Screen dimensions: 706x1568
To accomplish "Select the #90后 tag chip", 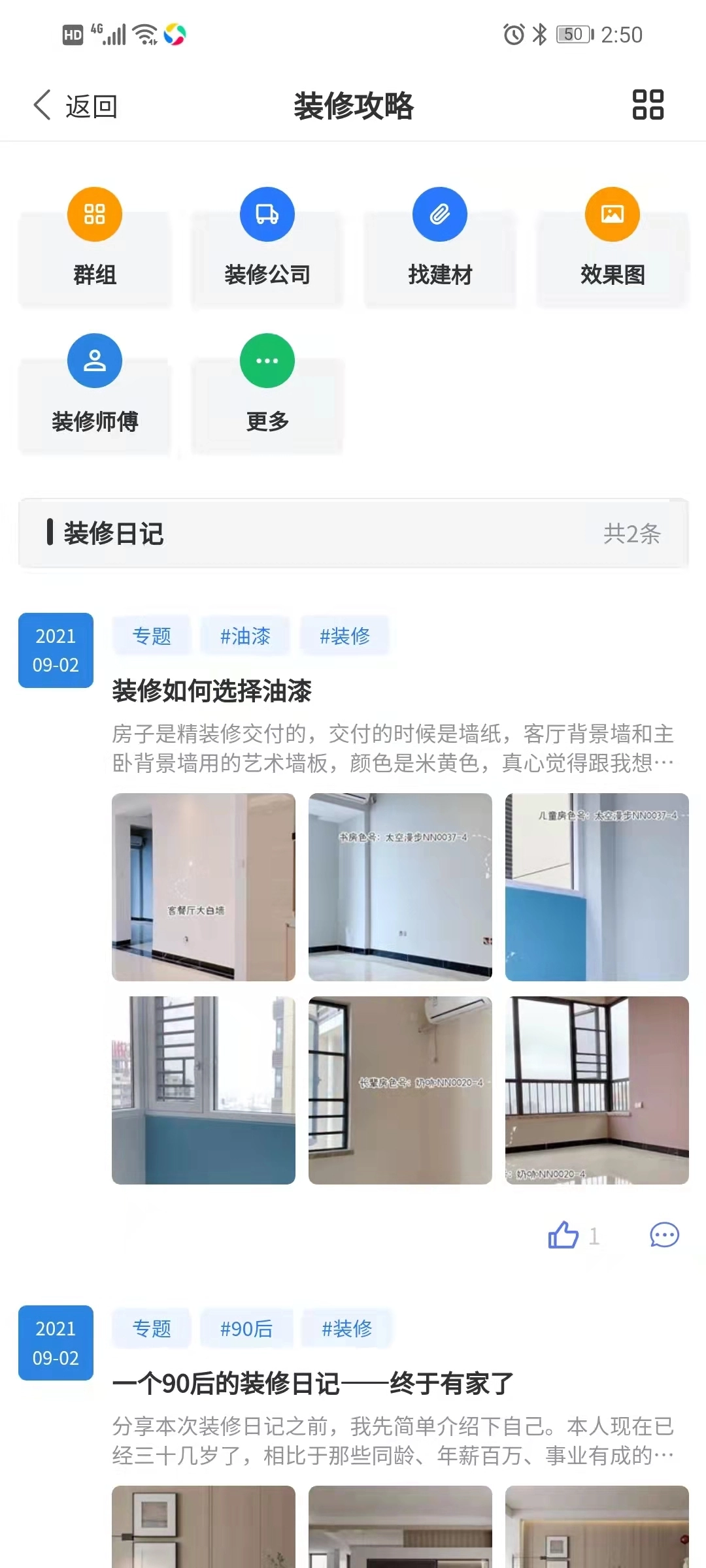I will point(246,1328).
